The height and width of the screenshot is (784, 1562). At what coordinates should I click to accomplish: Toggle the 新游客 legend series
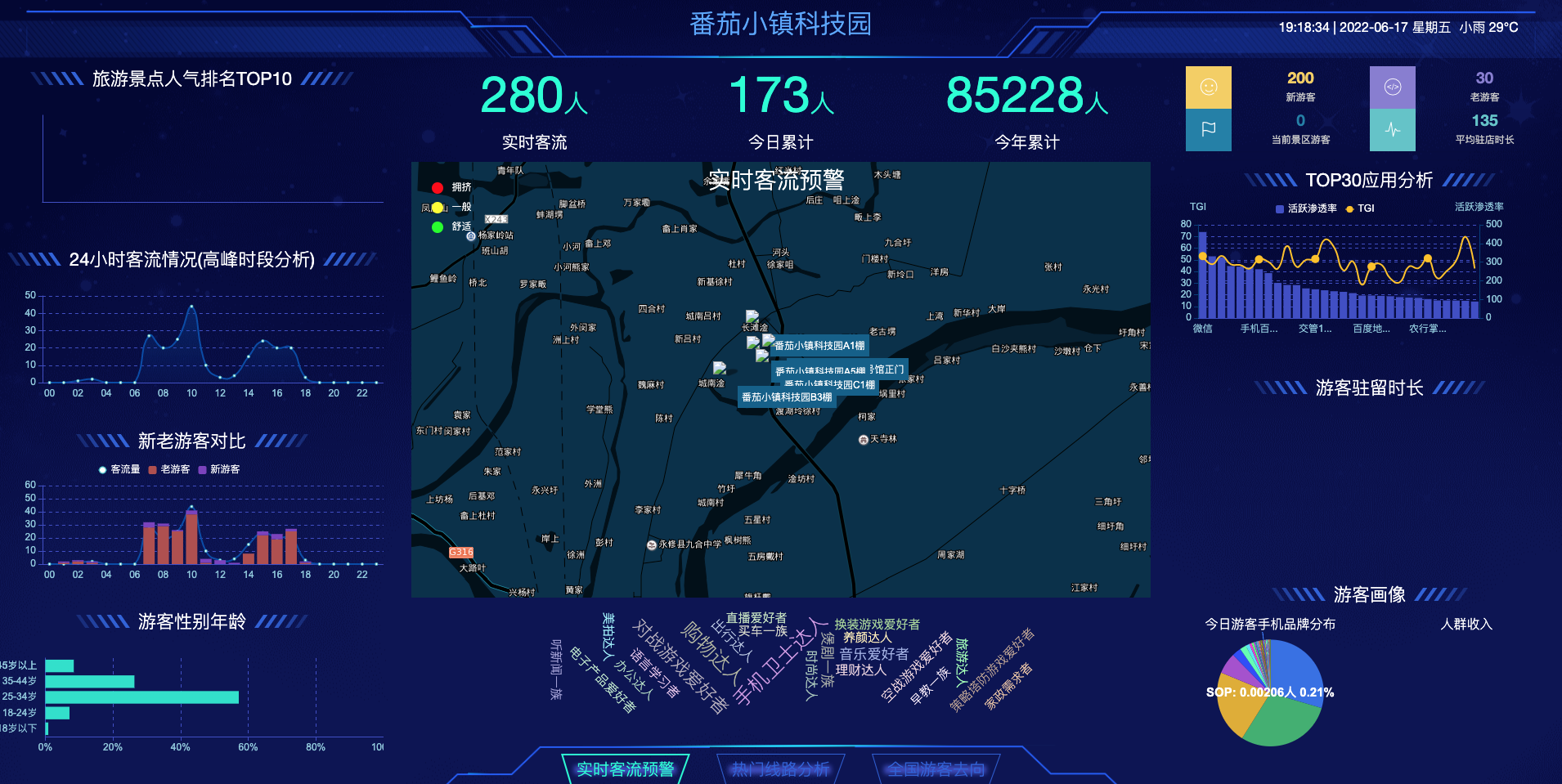(x=219, y=469)
